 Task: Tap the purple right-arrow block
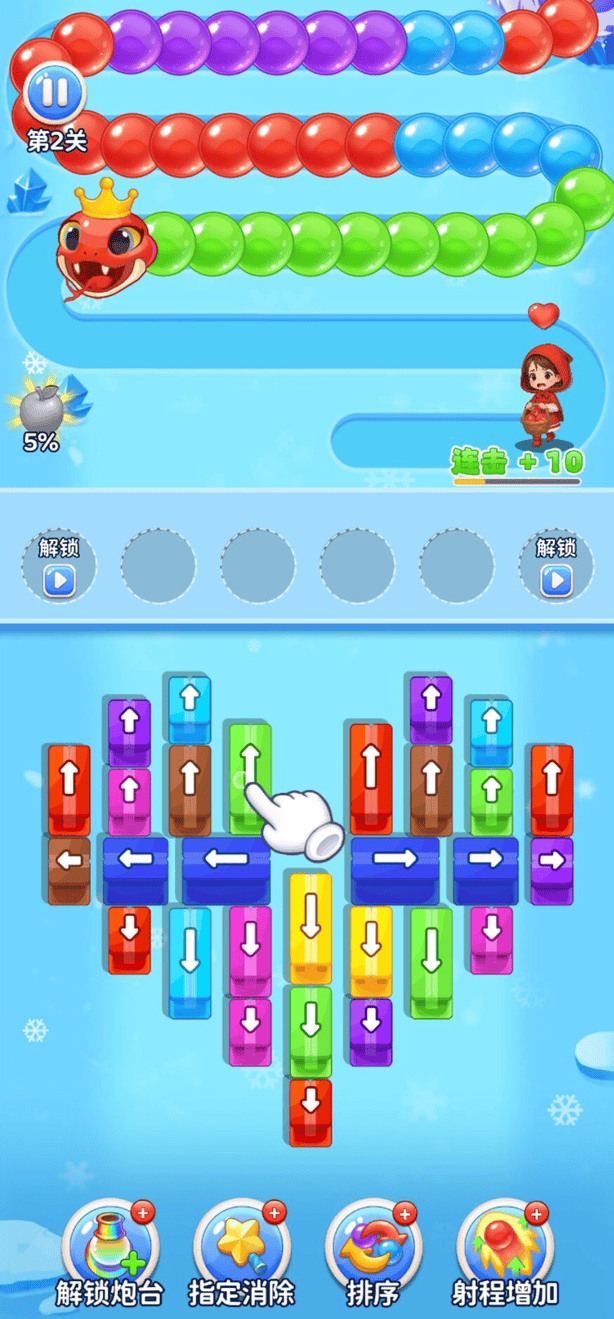click(x=551, y=860)
